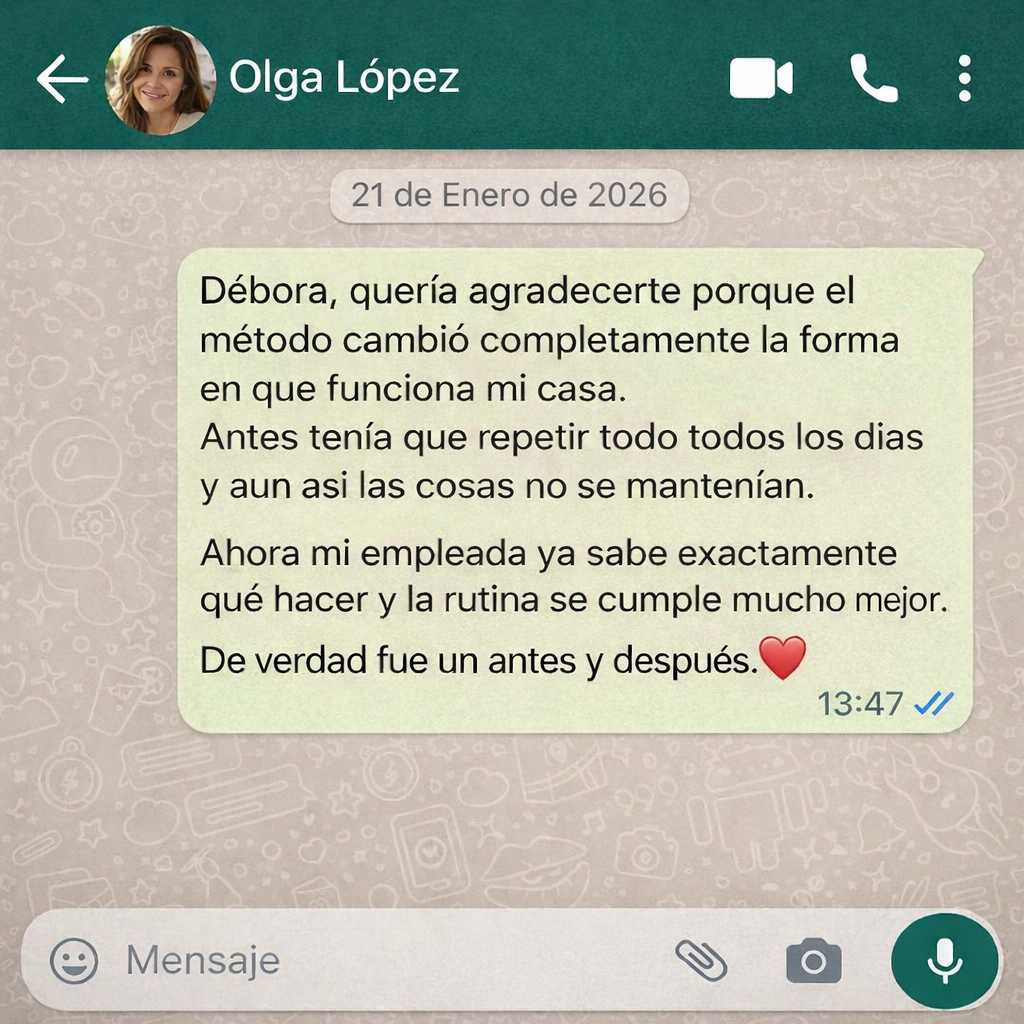Open Olga López's profile photo
The height and width of the screenshot is (1024, 1024).
click(160, 80)
